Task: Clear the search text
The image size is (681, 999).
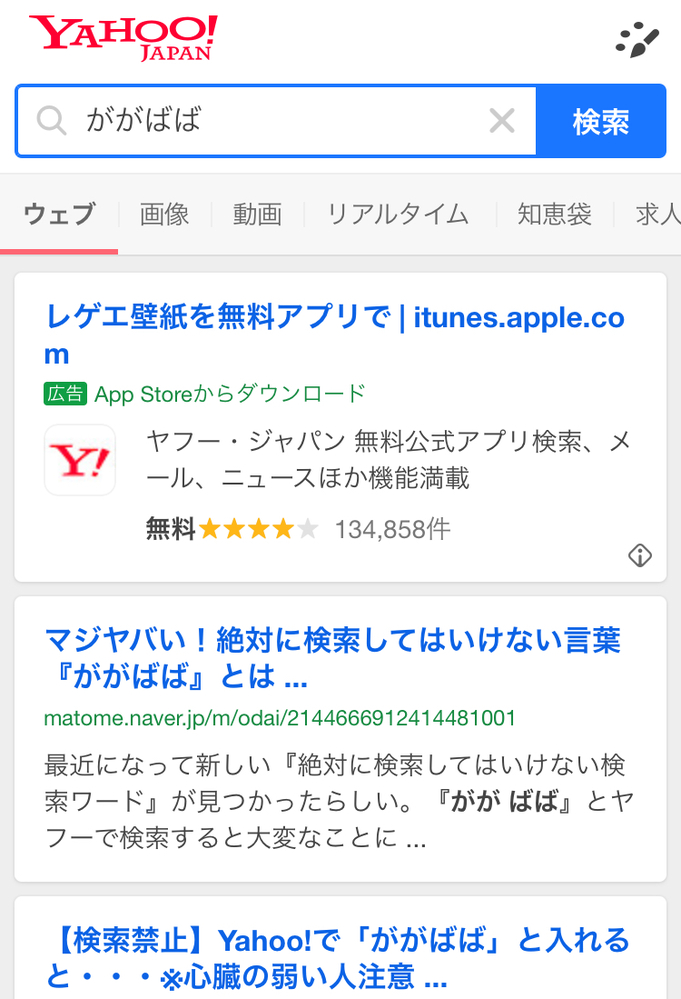Action: pyautogui.click(x=502, y=121)
